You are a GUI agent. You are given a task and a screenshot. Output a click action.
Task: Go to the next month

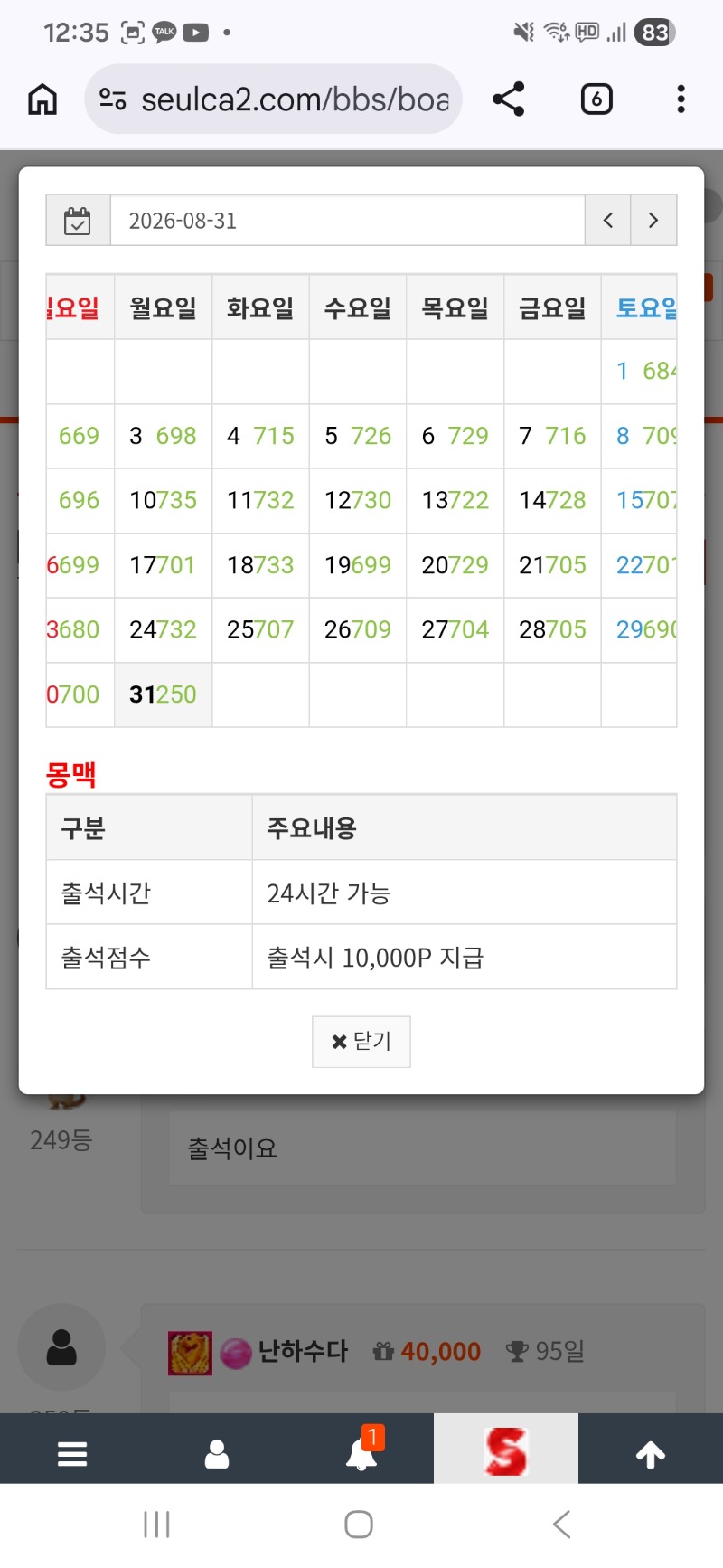tap(653, 221)
